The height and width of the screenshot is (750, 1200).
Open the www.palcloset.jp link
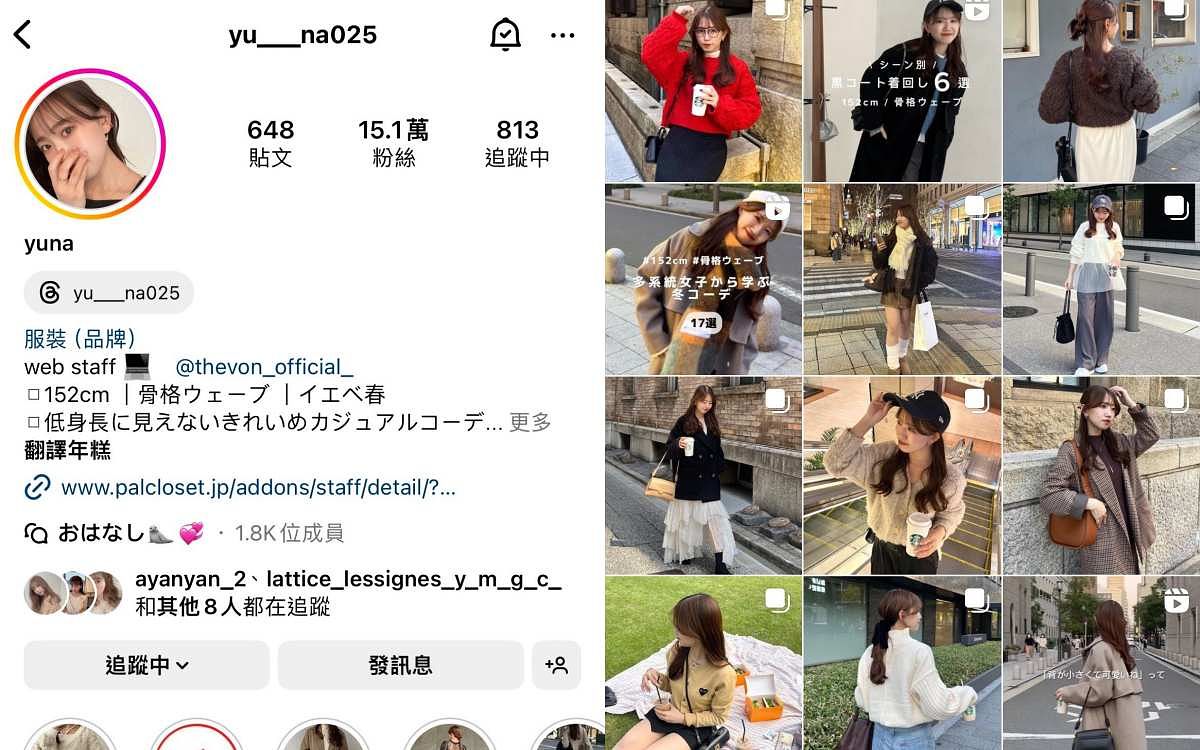(x=258, y=488)
